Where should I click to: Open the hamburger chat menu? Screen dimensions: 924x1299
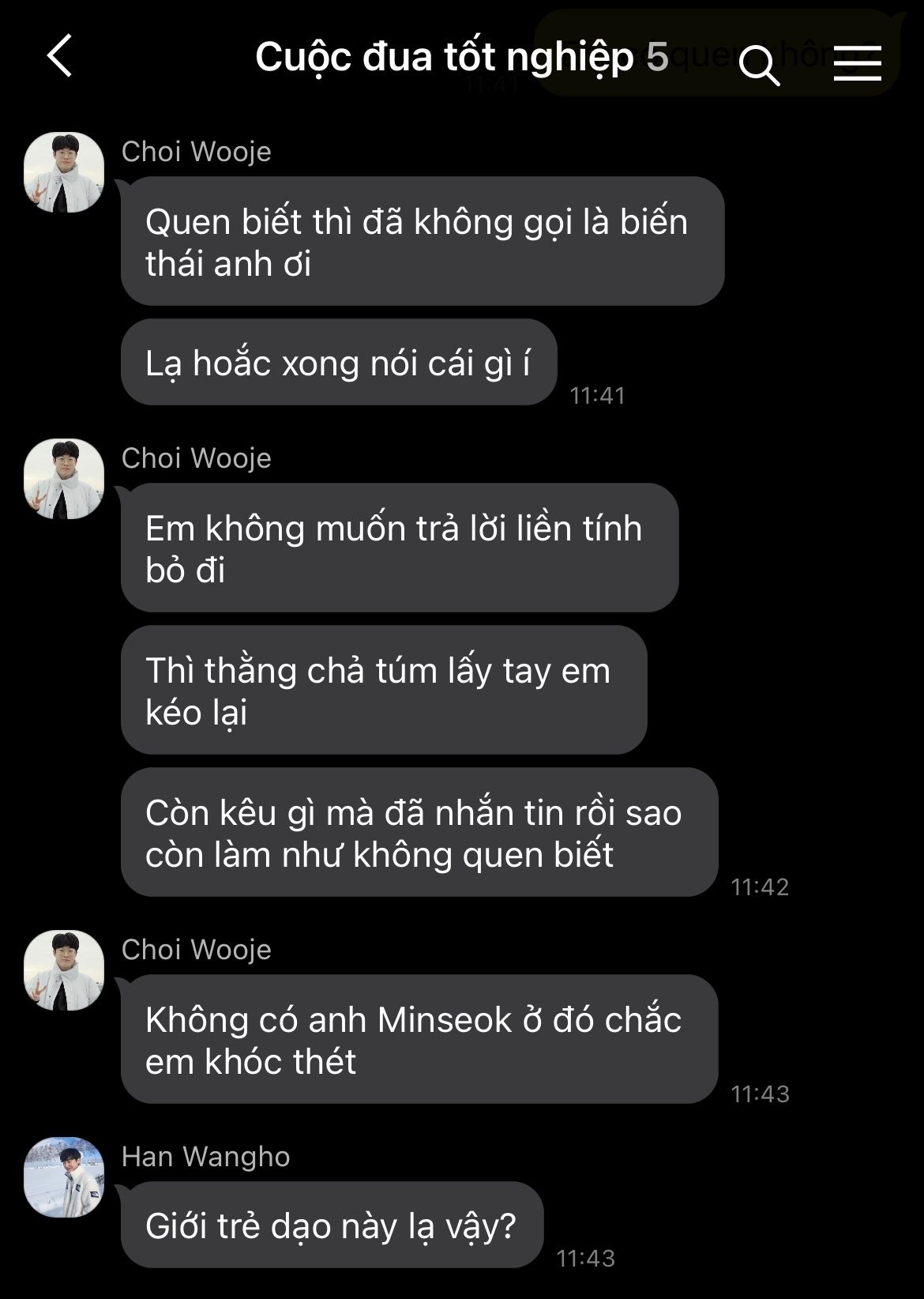(857, 63)
